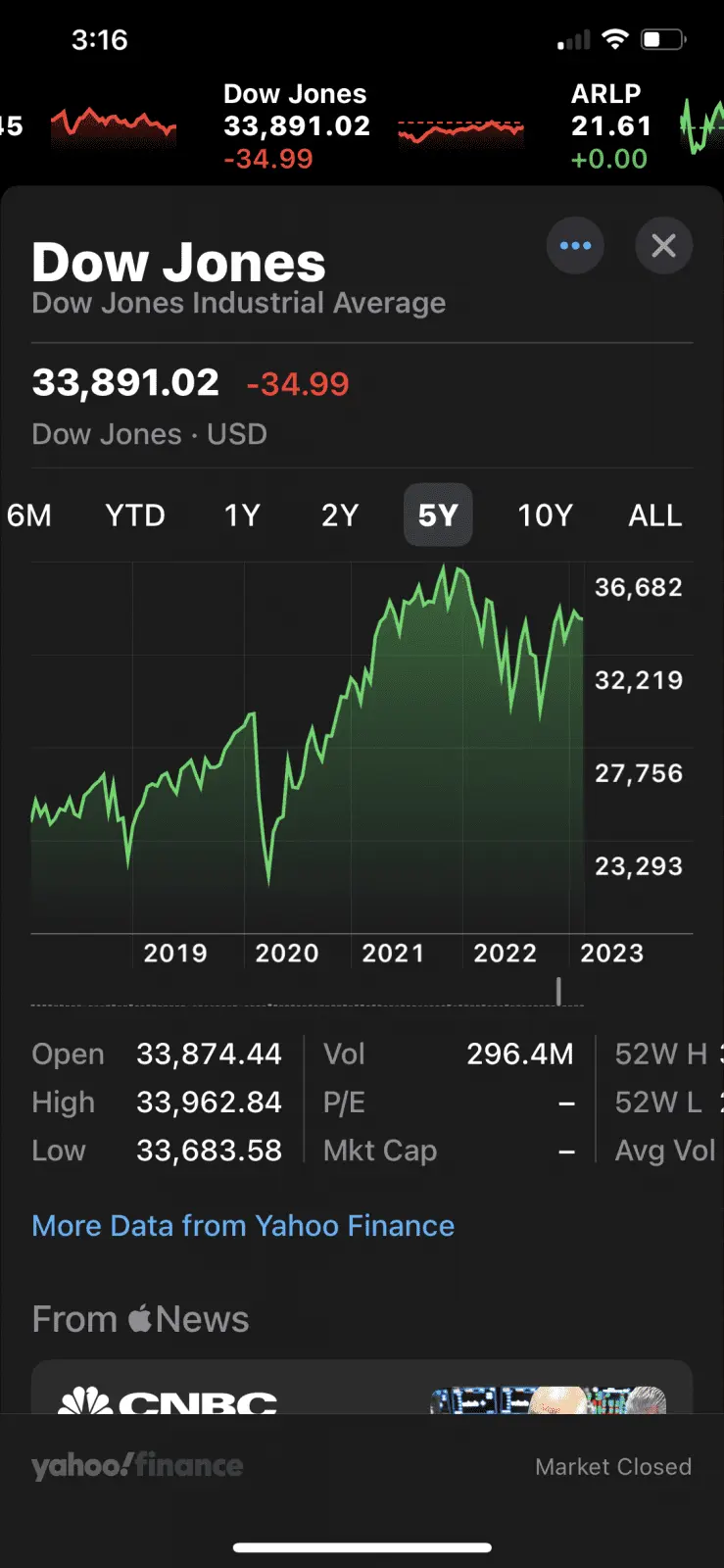
Task: Show the 1Y chart range
Action: (x=242, y=515)
